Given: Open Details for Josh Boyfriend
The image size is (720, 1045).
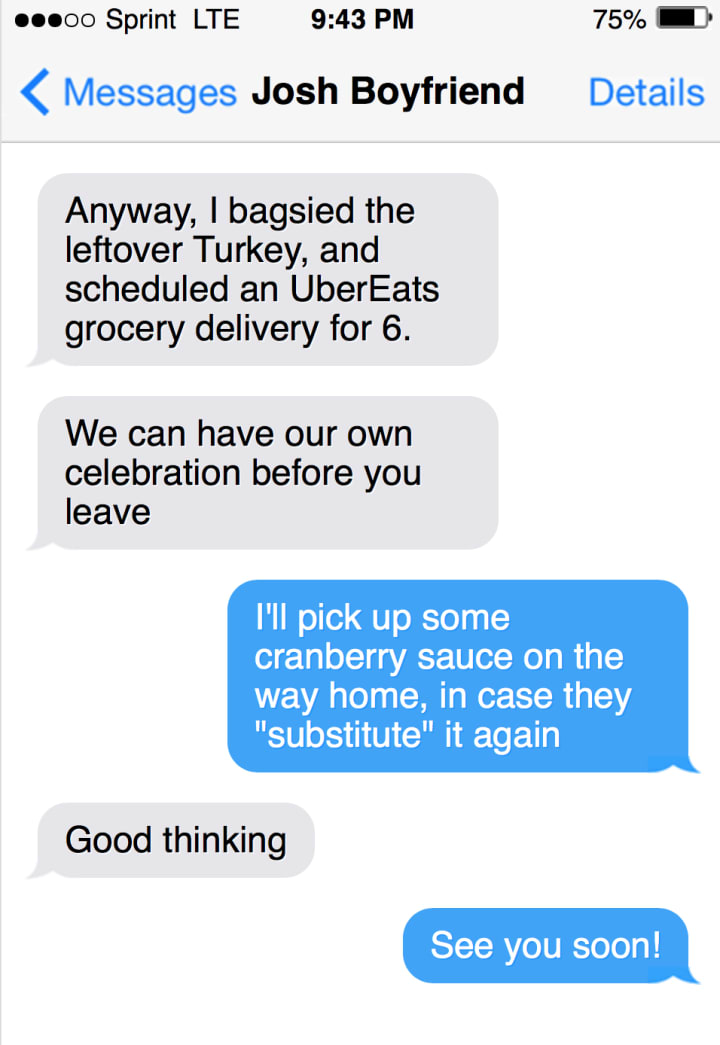Looking at the screenshot, I should (x=646, y=93).
